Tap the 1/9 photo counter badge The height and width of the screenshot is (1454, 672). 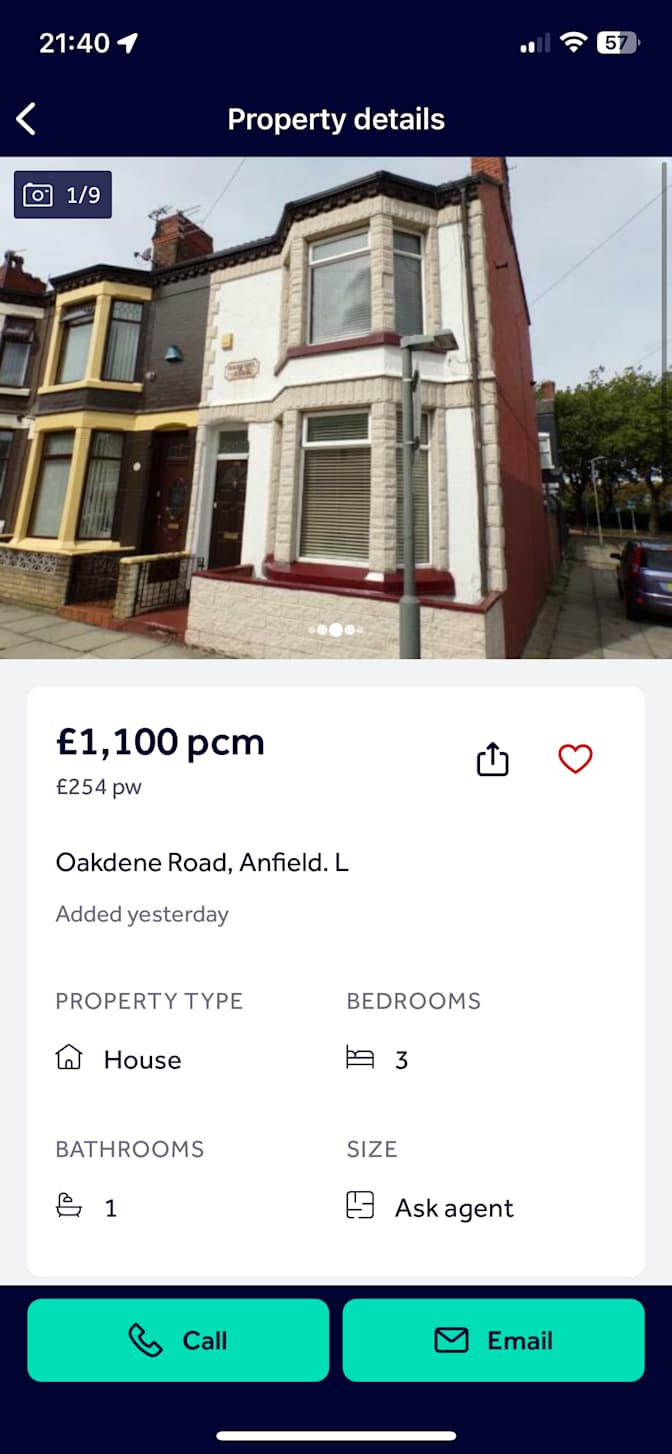[63, 195]
